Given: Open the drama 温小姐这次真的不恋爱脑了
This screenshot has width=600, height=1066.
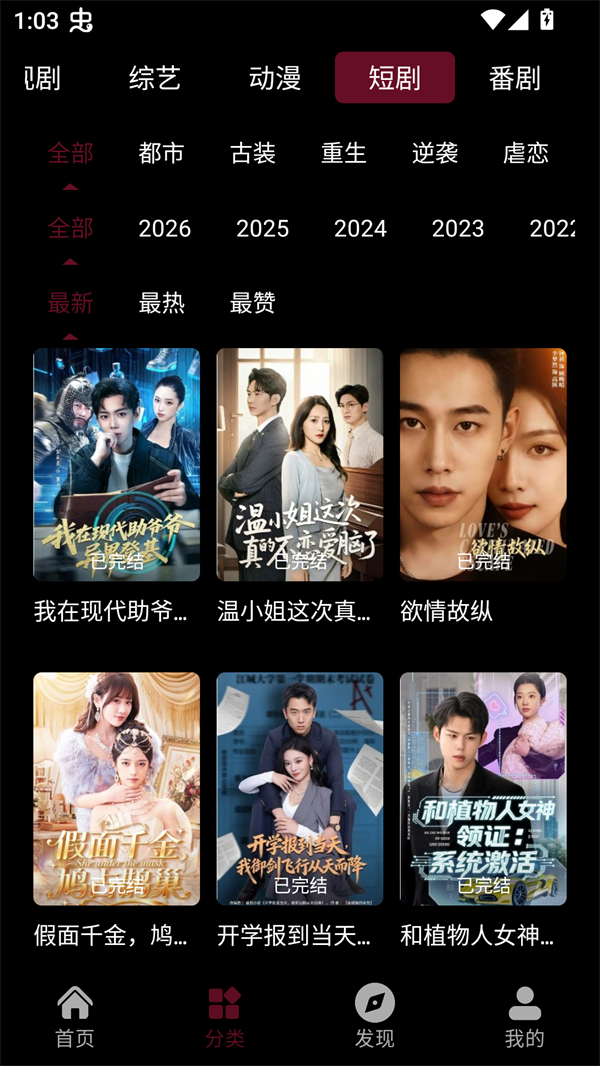Looking at the screenshot, I should pyautogui.click(x=300, y=465).
